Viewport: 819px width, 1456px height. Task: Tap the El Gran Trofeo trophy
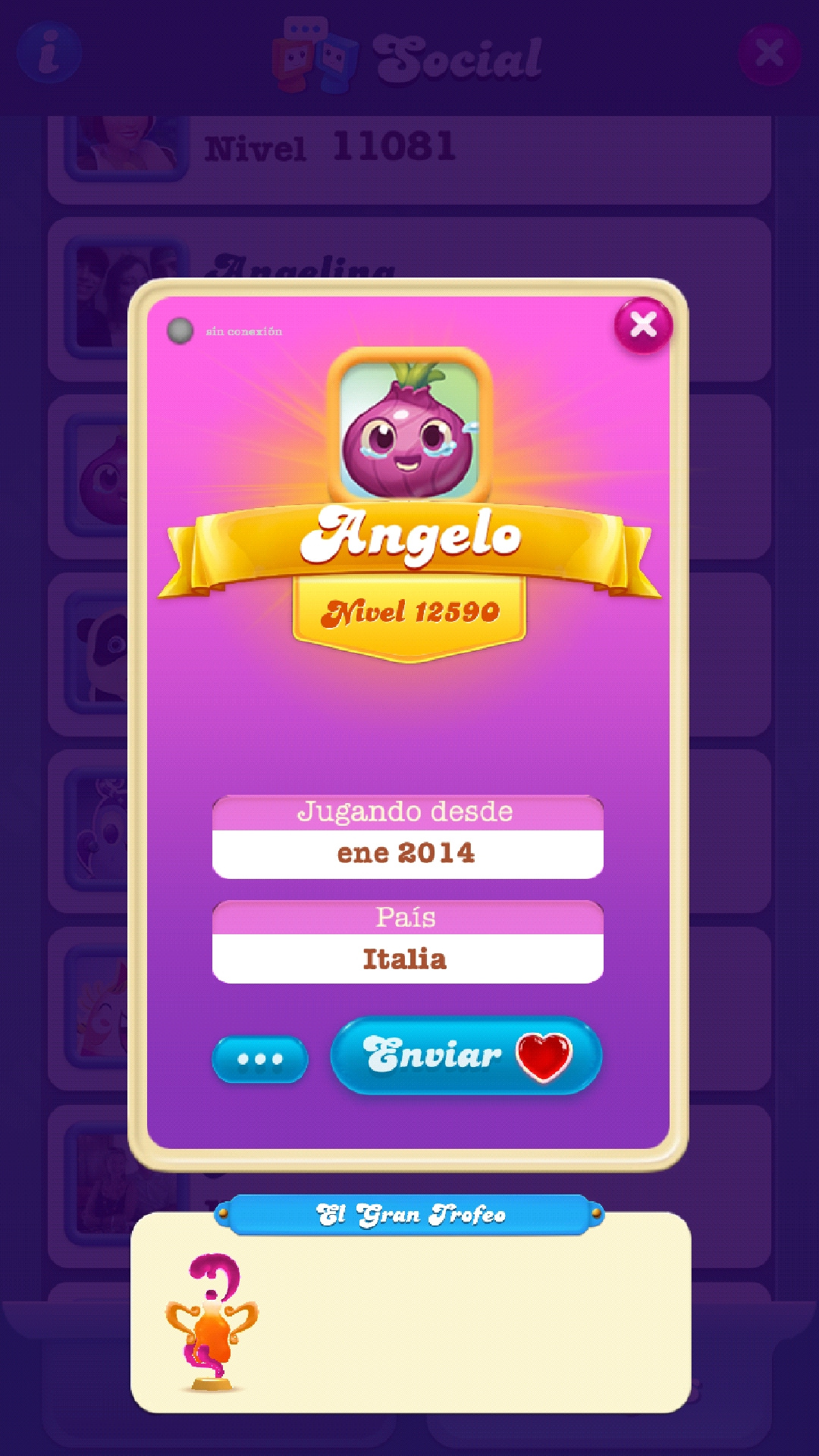pyautogui.click(x=212, y=1323)
